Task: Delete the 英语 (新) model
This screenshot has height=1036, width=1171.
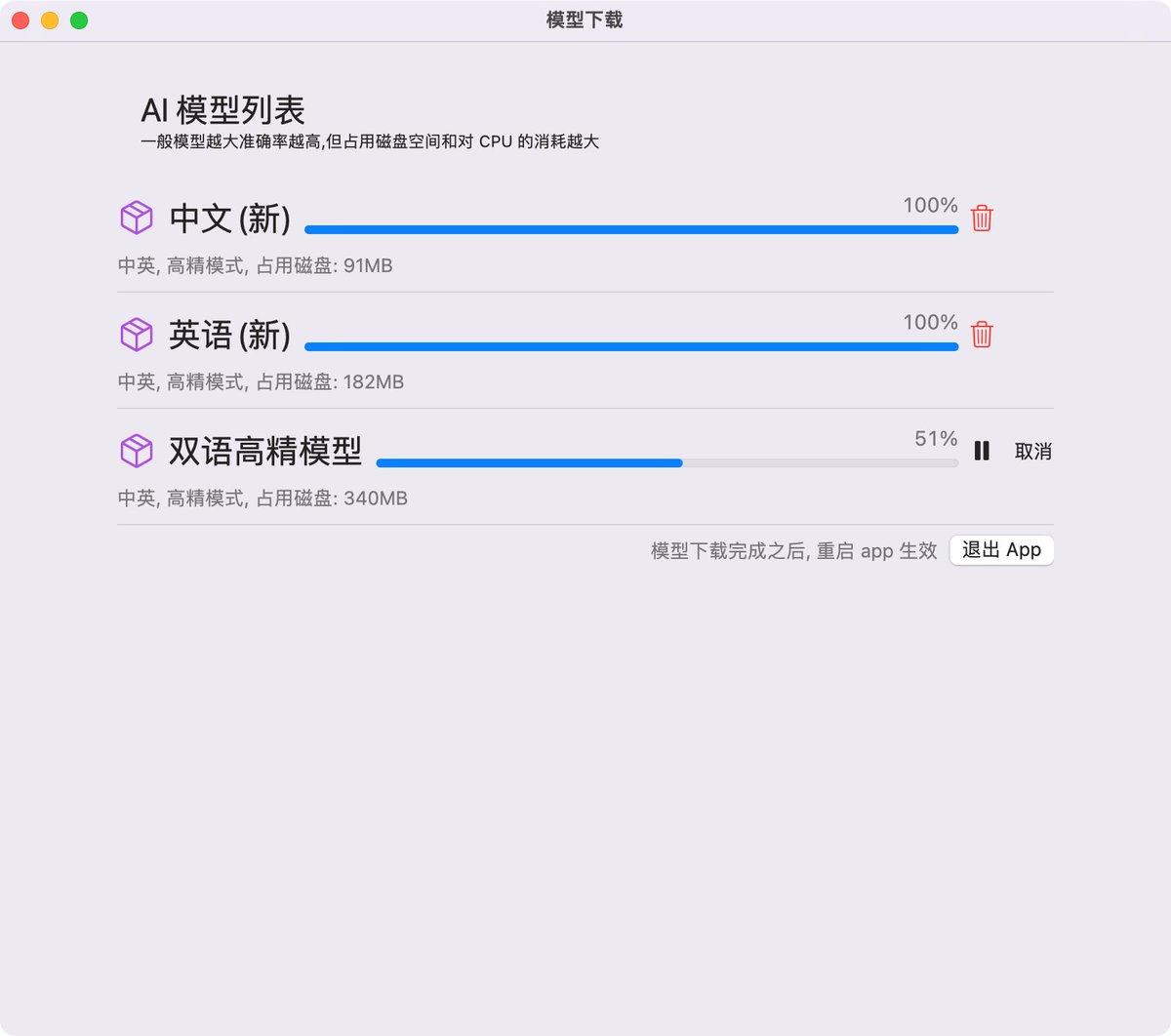Action: coord(982,335)
